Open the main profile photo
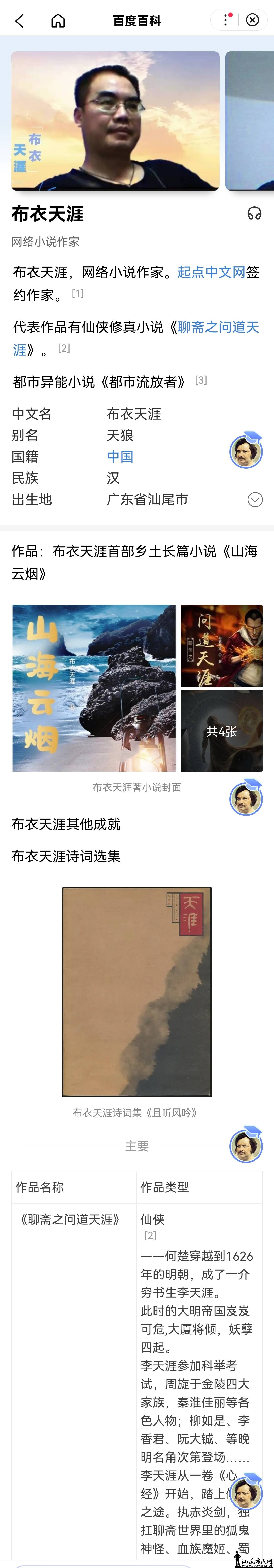The width and height of the screenshot is (274, 1568). pyautogui.click(x=115, y=120)
